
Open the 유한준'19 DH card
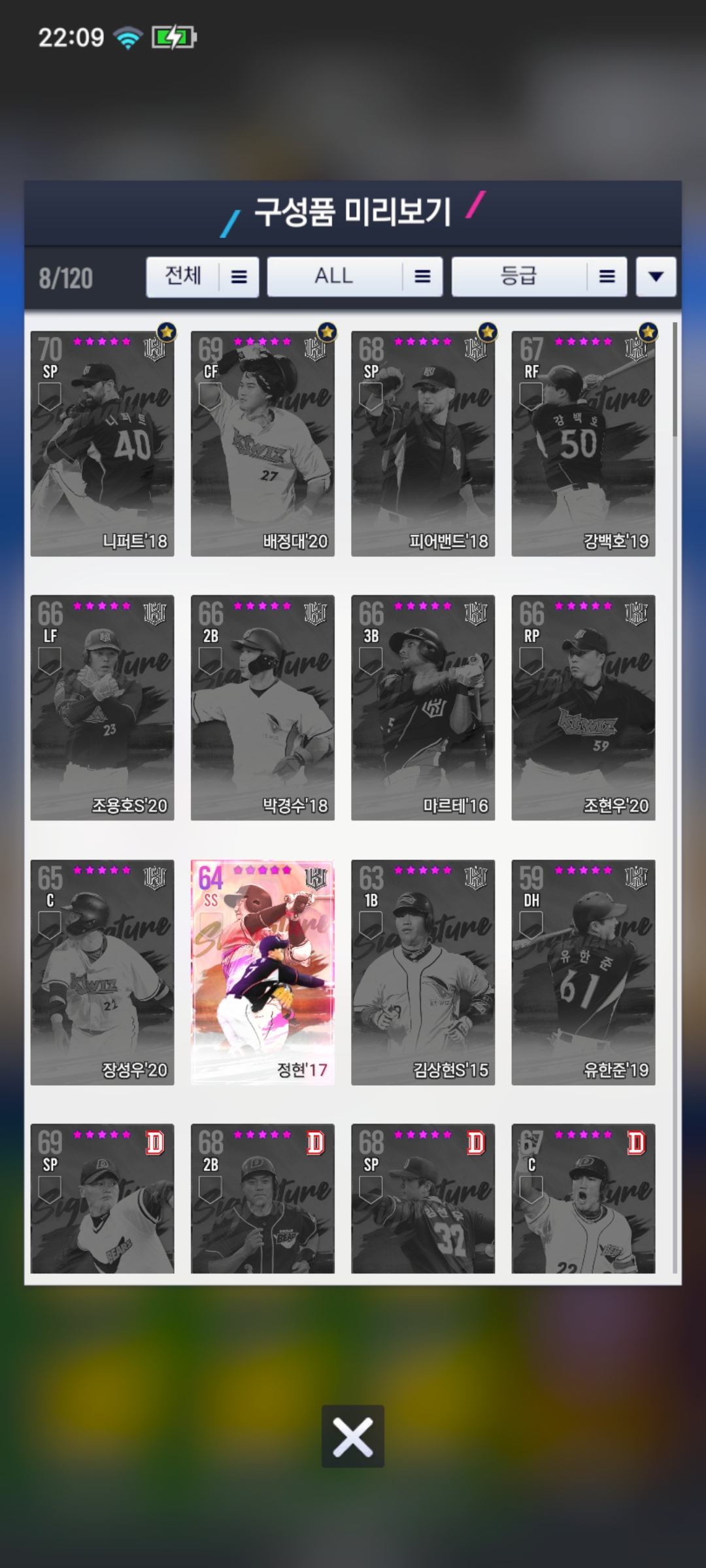pos(583,972)
